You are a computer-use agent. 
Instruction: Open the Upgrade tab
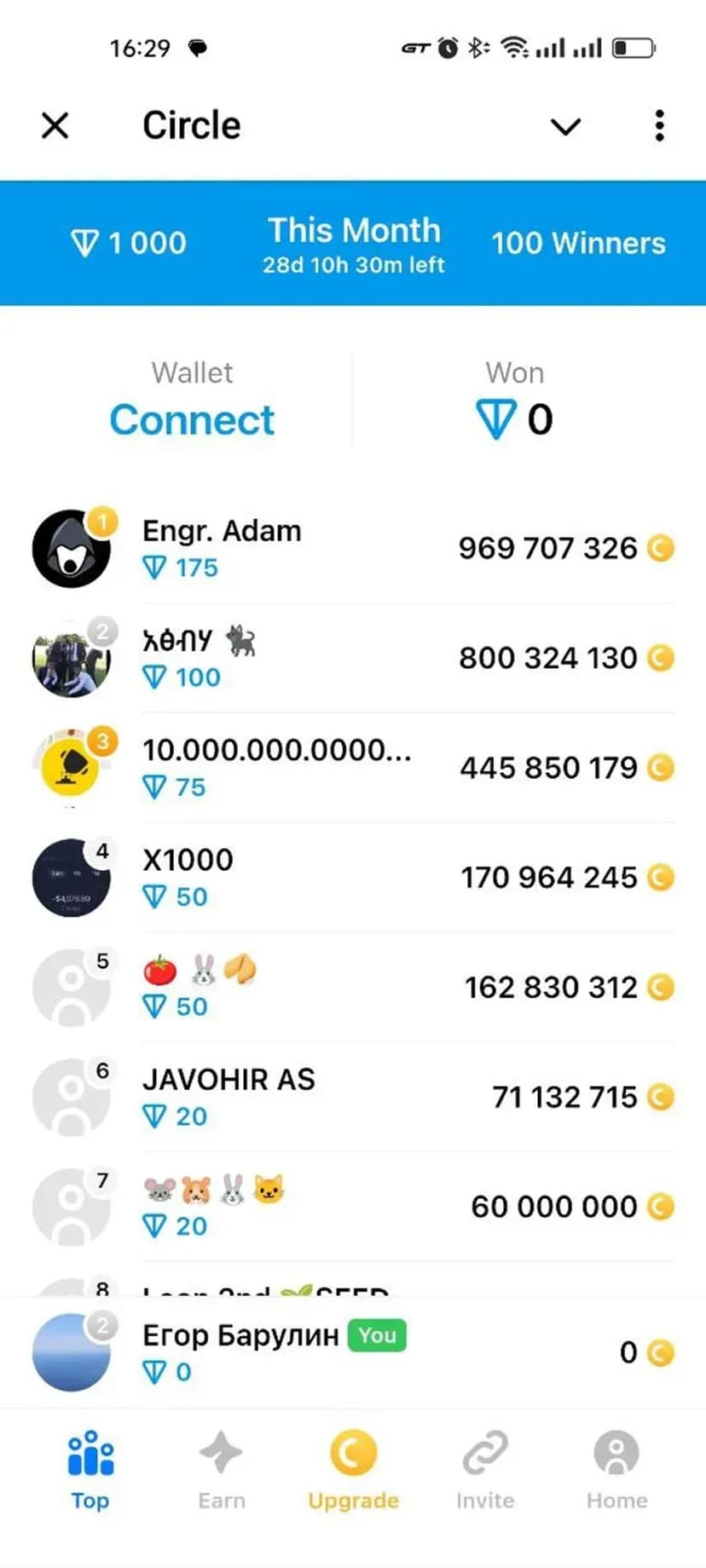pyautogui.click(x=353, y=1469)
